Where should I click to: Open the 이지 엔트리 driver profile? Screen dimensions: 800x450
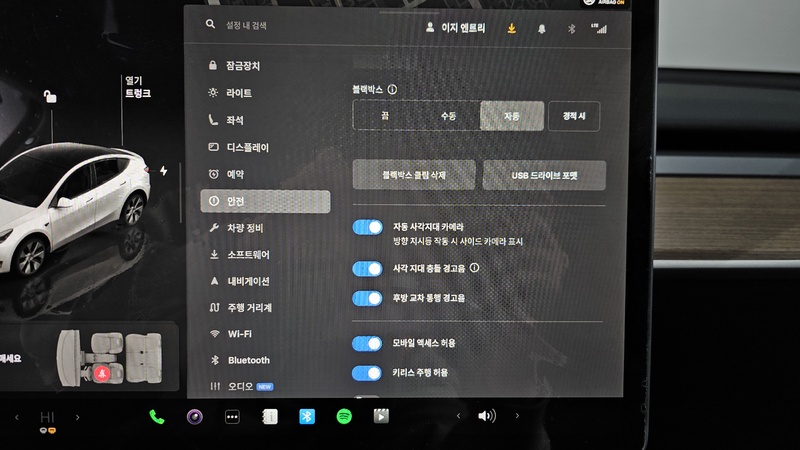click(x=456, y=29)
